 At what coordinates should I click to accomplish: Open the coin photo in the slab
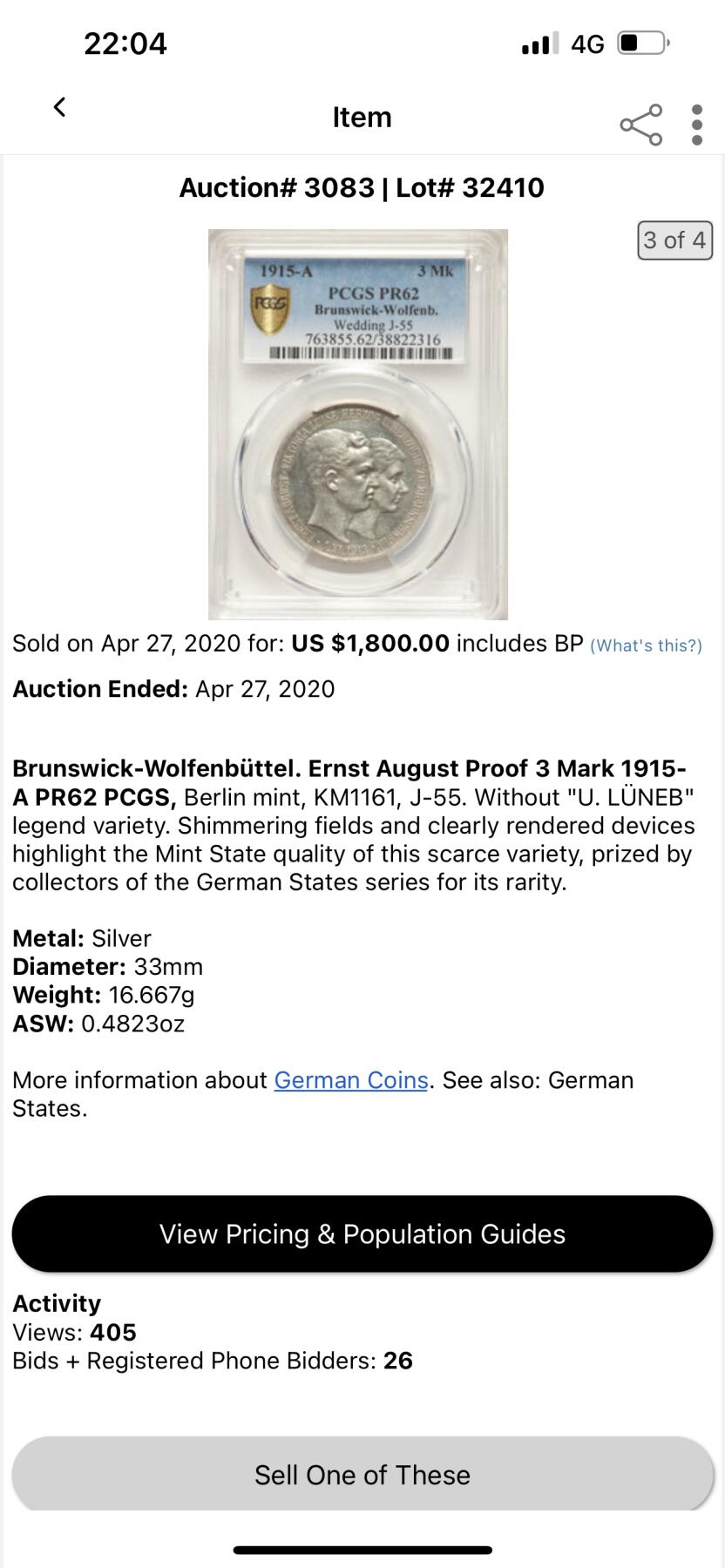point(358,425)
